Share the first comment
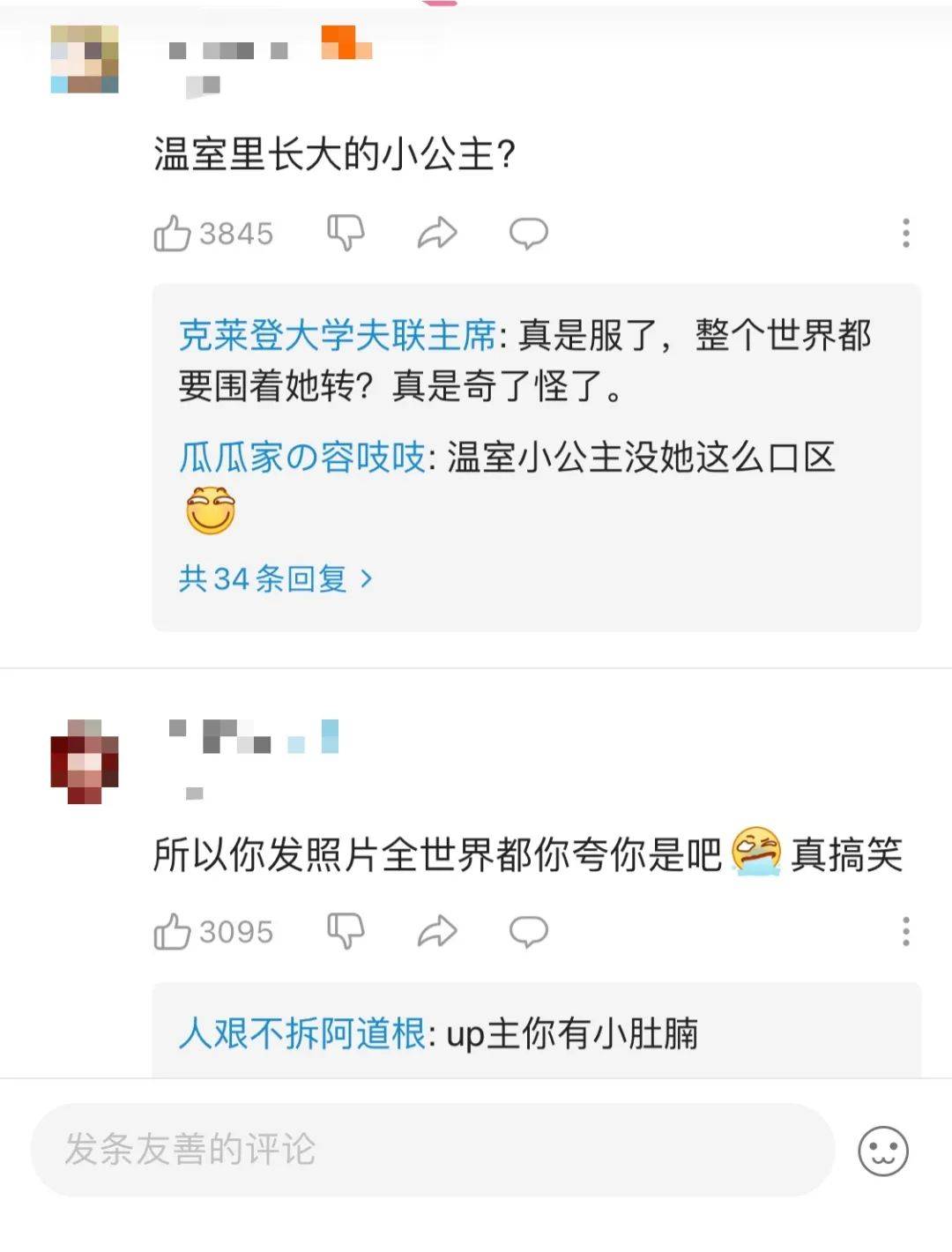 (x=436, y=232)
